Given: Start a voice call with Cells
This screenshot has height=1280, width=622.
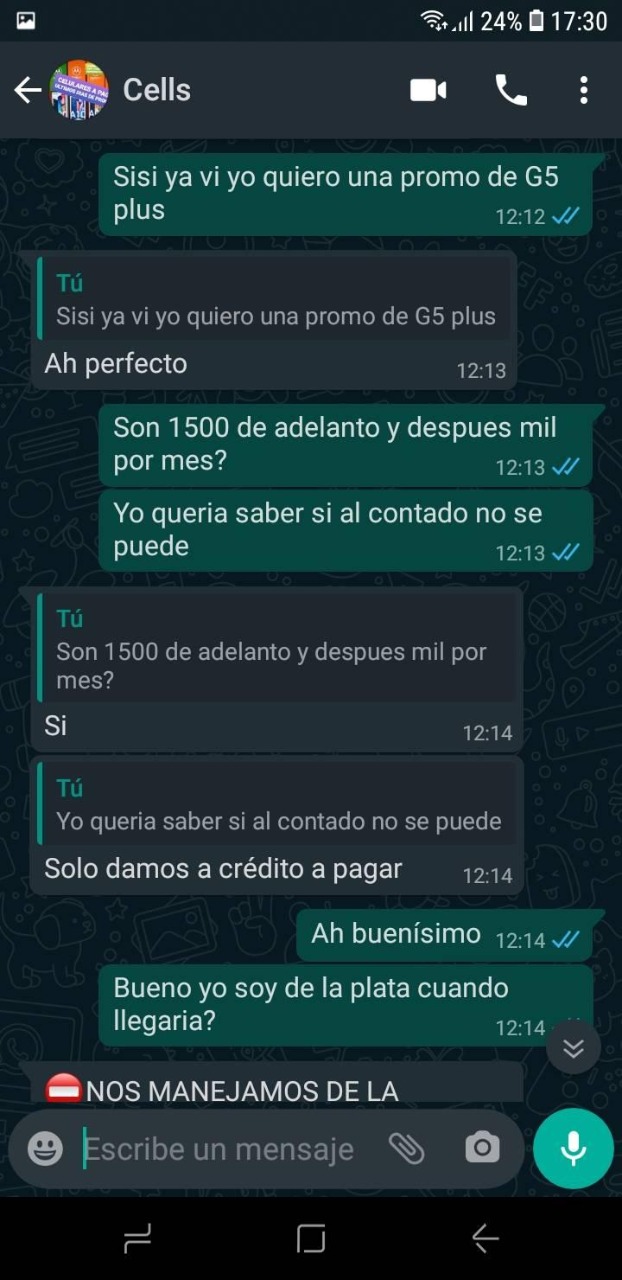Looking at the screenshot, I should click(x=511, y=90).
